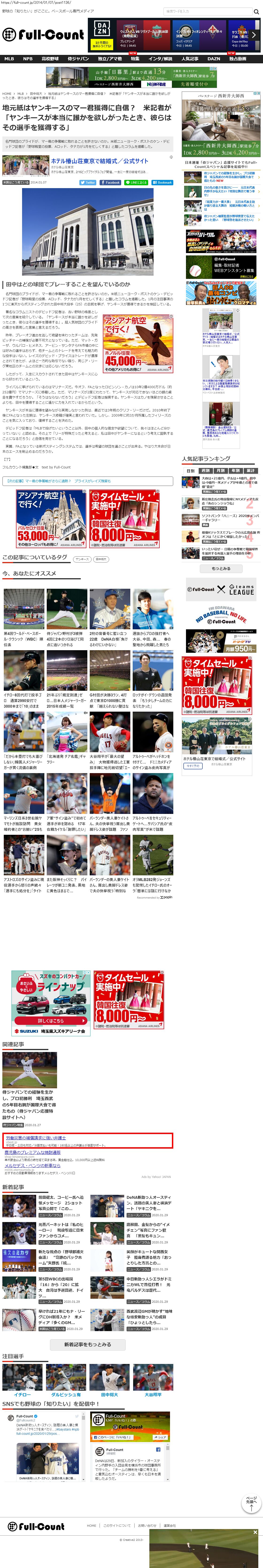
Task: Tap the search icon in the header
Action: [256, 11]
